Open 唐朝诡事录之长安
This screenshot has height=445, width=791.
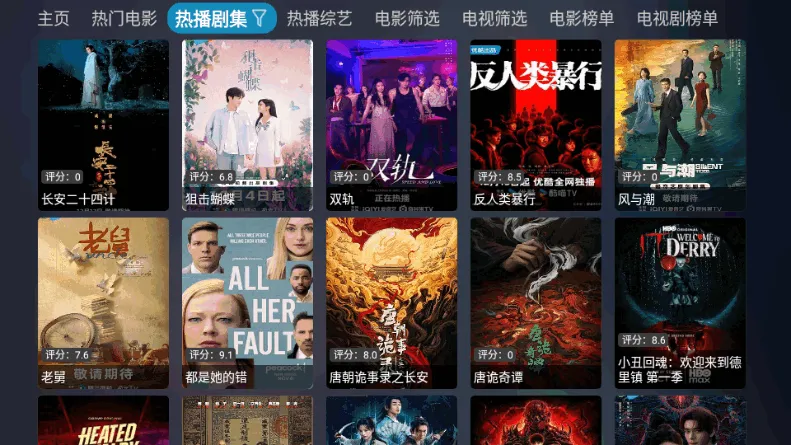[391, 303]
